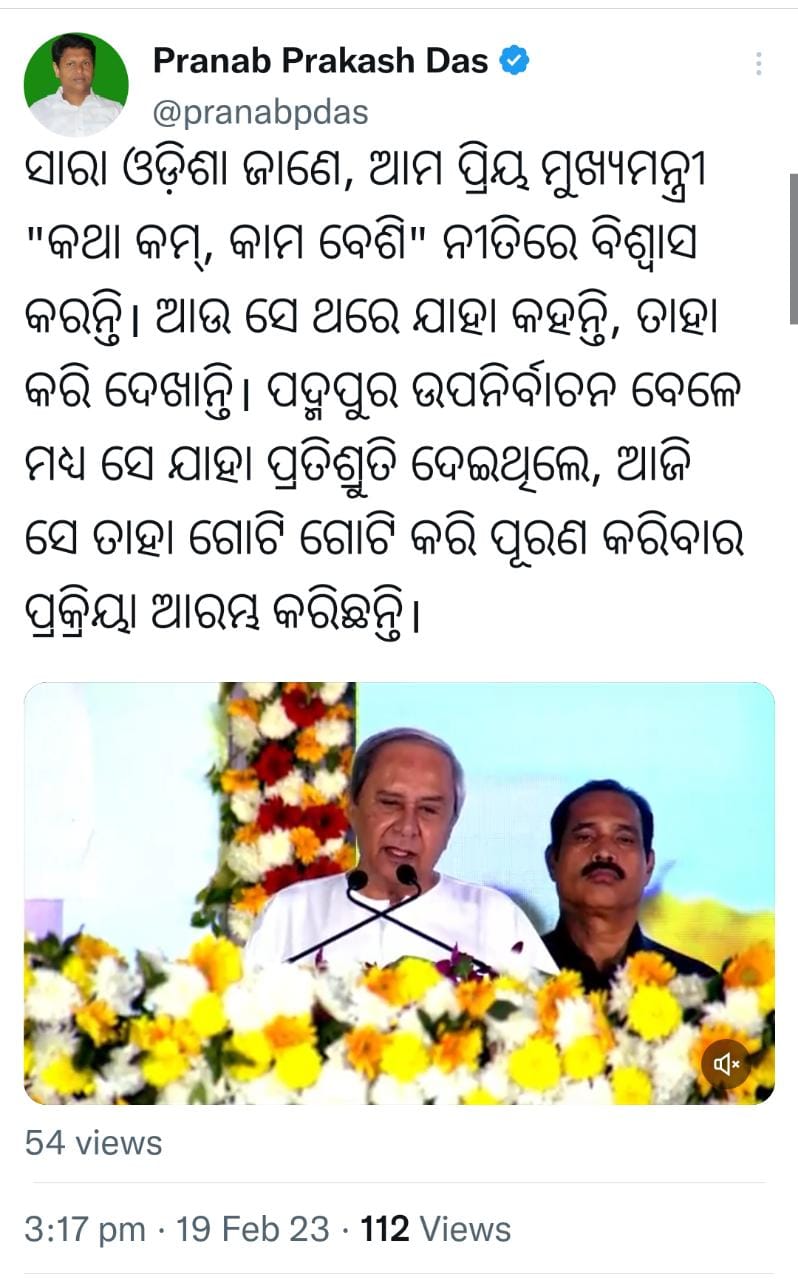Play the embedded speech video
Image resolution: width=798 pixels, height=1280 pixels.
pos(399,893)
